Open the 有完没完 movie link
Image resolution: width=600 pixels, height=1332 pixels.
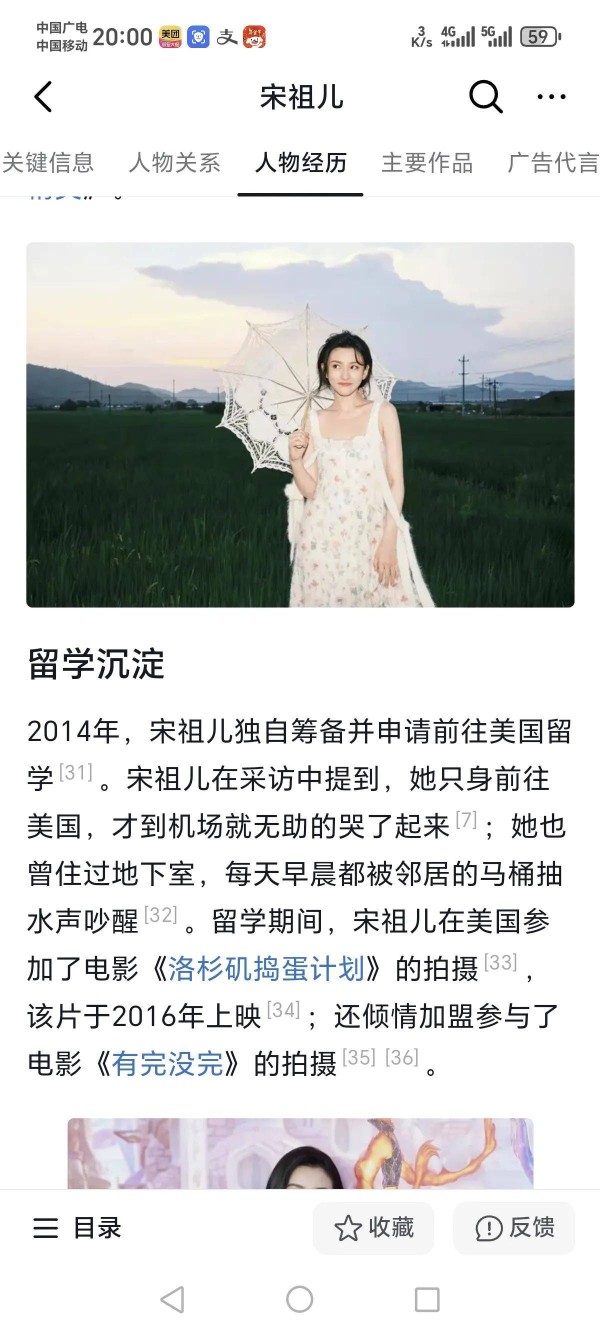click(x=168, y=1063)
